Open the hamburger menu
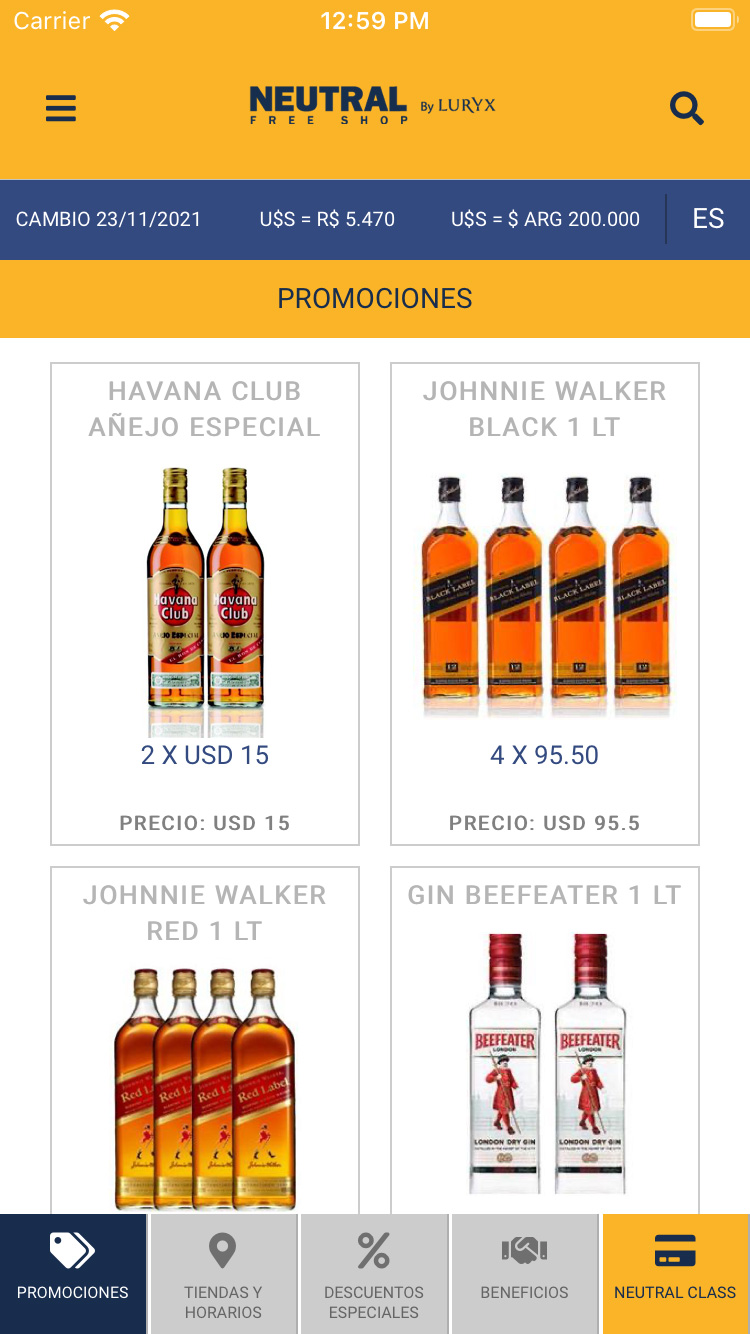 [61, 108]
